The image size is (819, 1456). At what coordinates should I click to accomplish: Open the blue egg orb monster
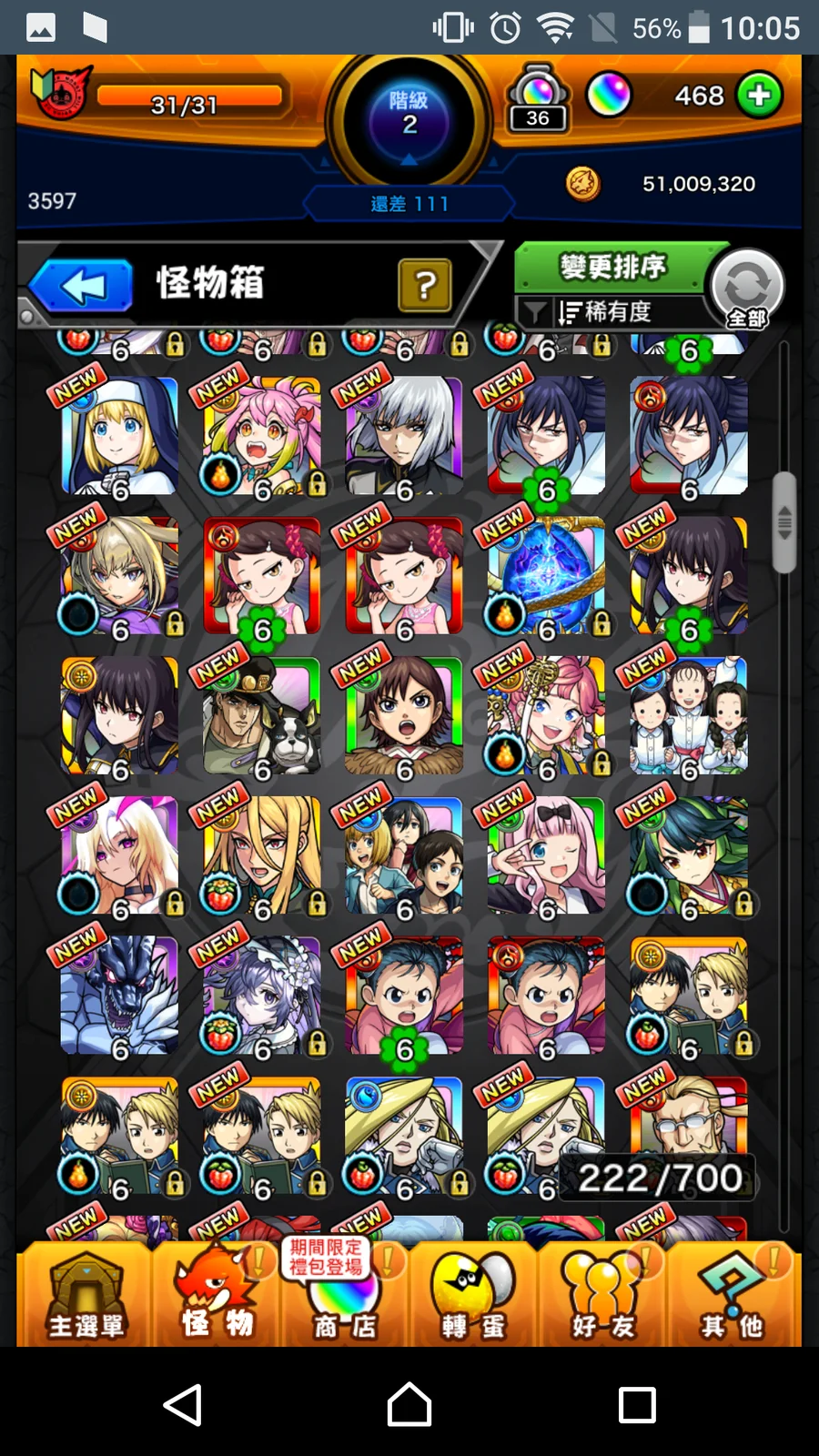coord(546,577)
